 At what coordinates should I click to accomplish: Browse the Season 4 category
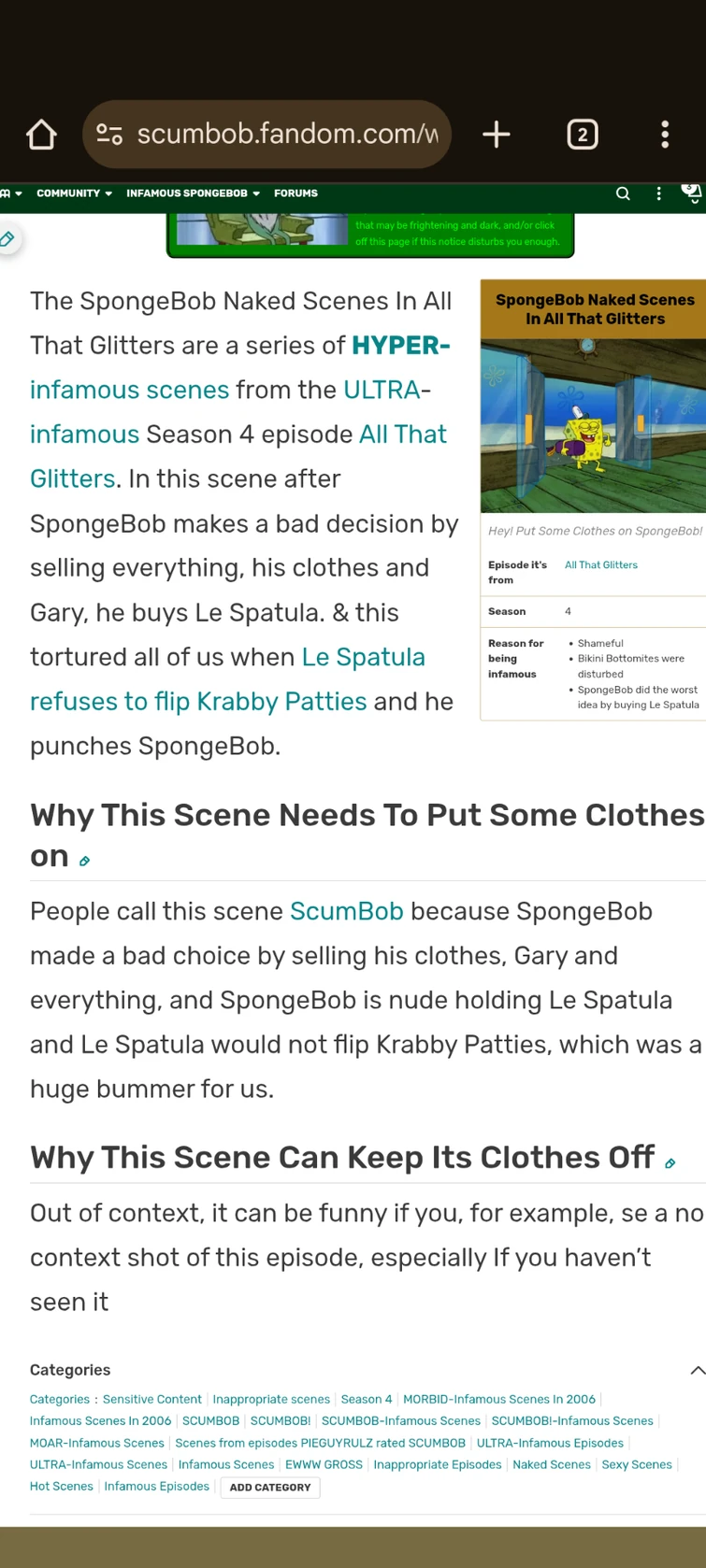tap(367, 1399)
